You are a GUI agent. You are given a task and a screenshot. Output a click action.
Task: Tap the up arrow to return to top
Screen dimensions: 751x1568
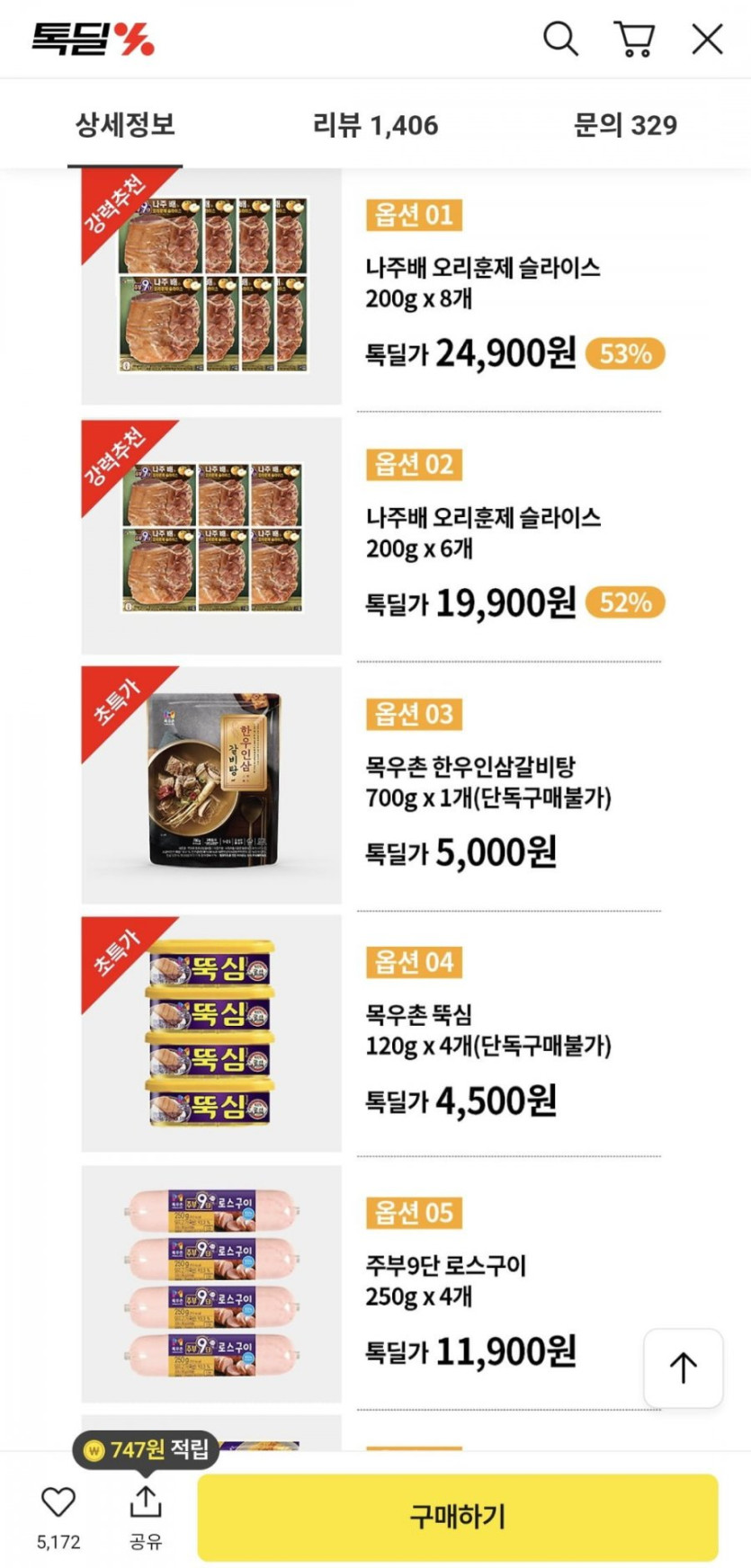click(x=683, y=1368)
